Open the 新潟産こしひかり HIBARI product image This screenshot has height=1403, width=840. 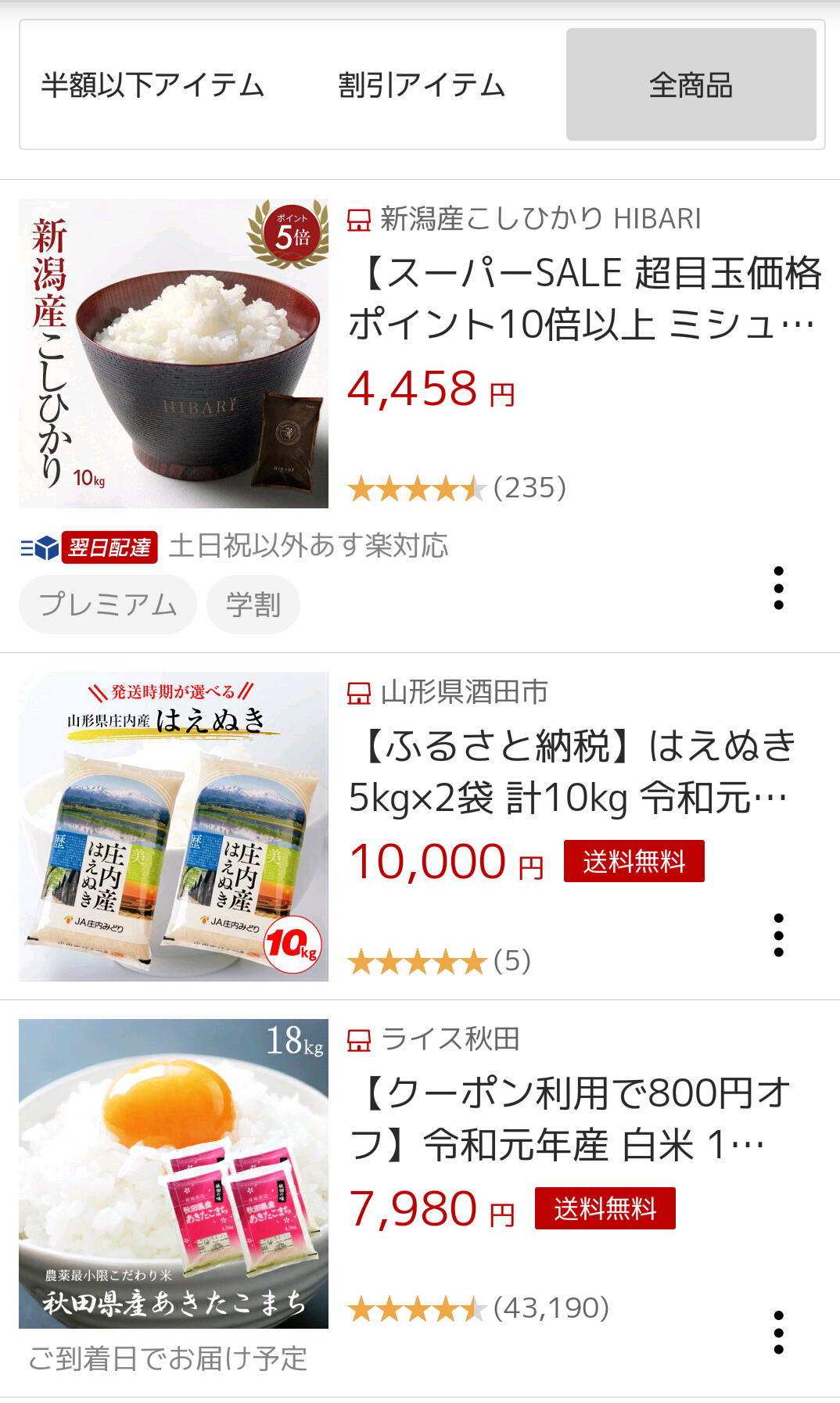click(174, 353)
